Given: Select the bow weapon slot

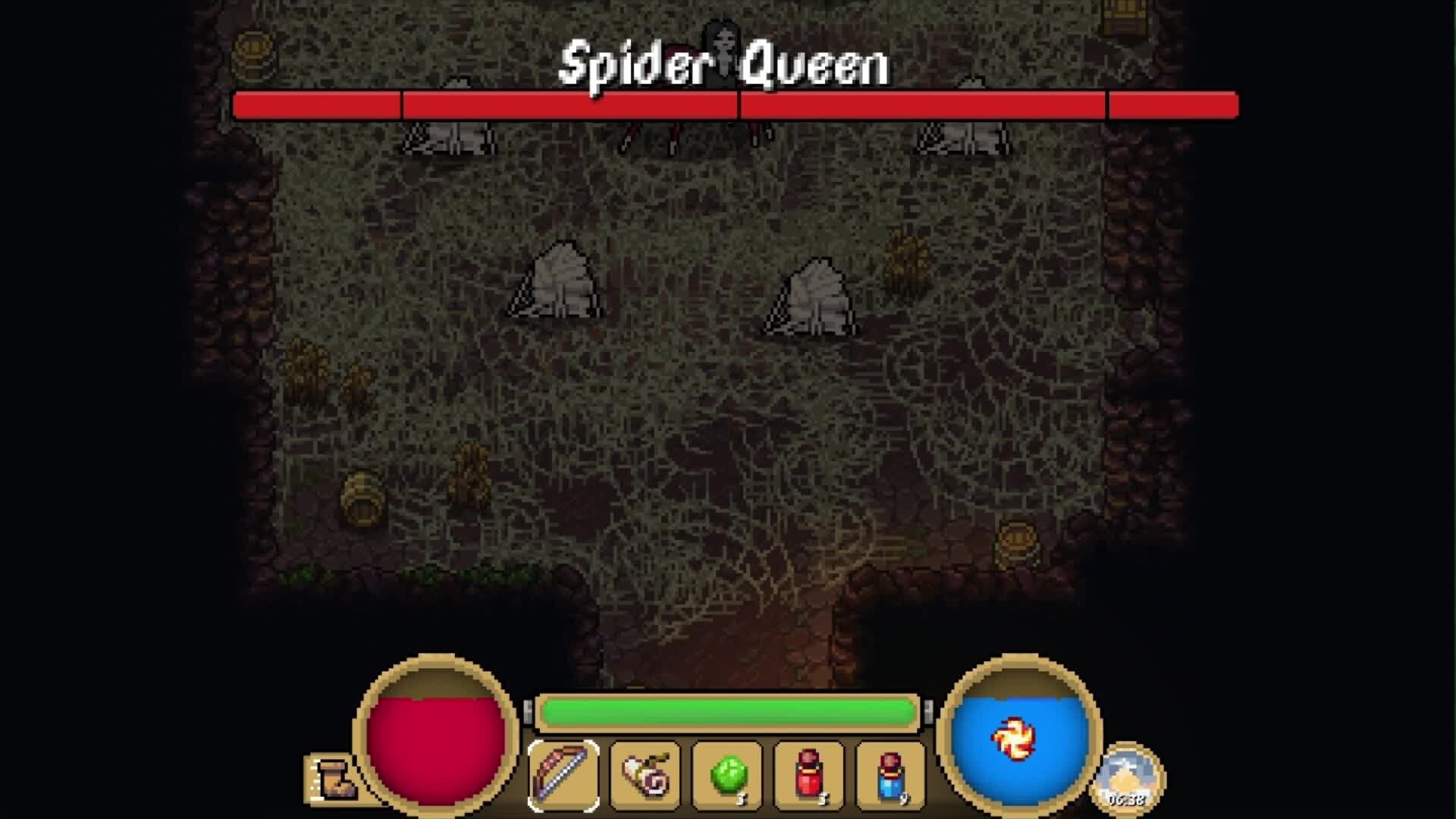Looking at the screenshot, I should coord(563,776).
